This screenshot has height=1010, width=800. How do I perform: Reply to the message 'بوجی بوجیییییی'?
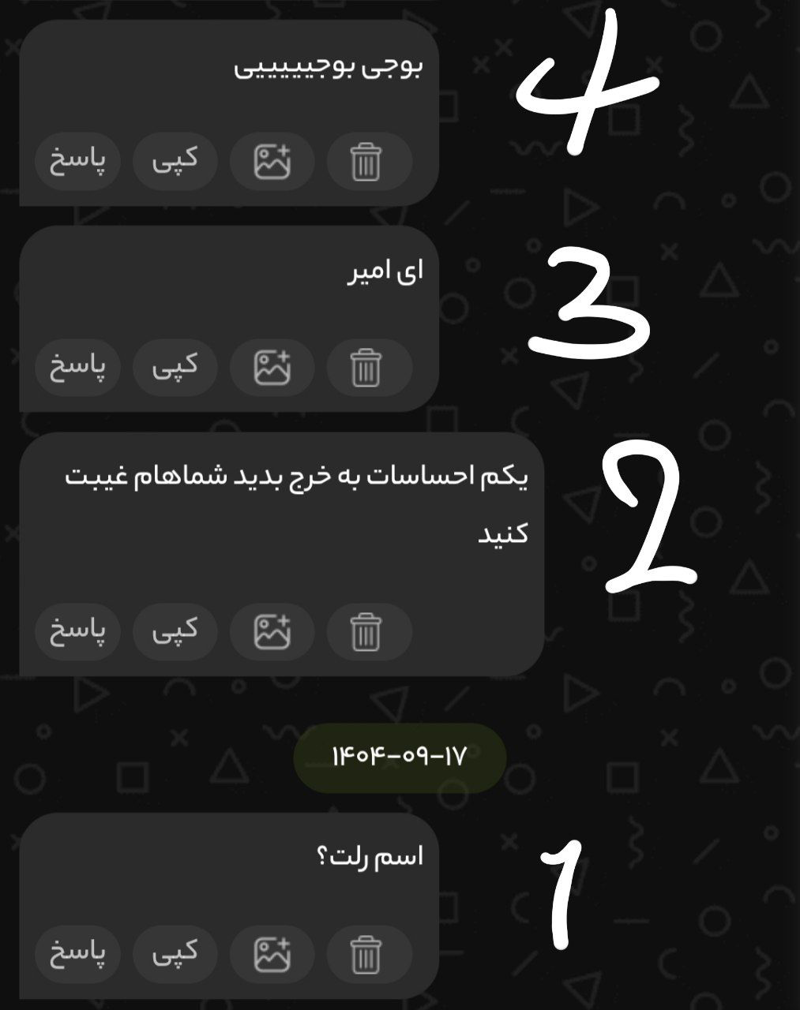pyautogui.click(x=78, y=160)
